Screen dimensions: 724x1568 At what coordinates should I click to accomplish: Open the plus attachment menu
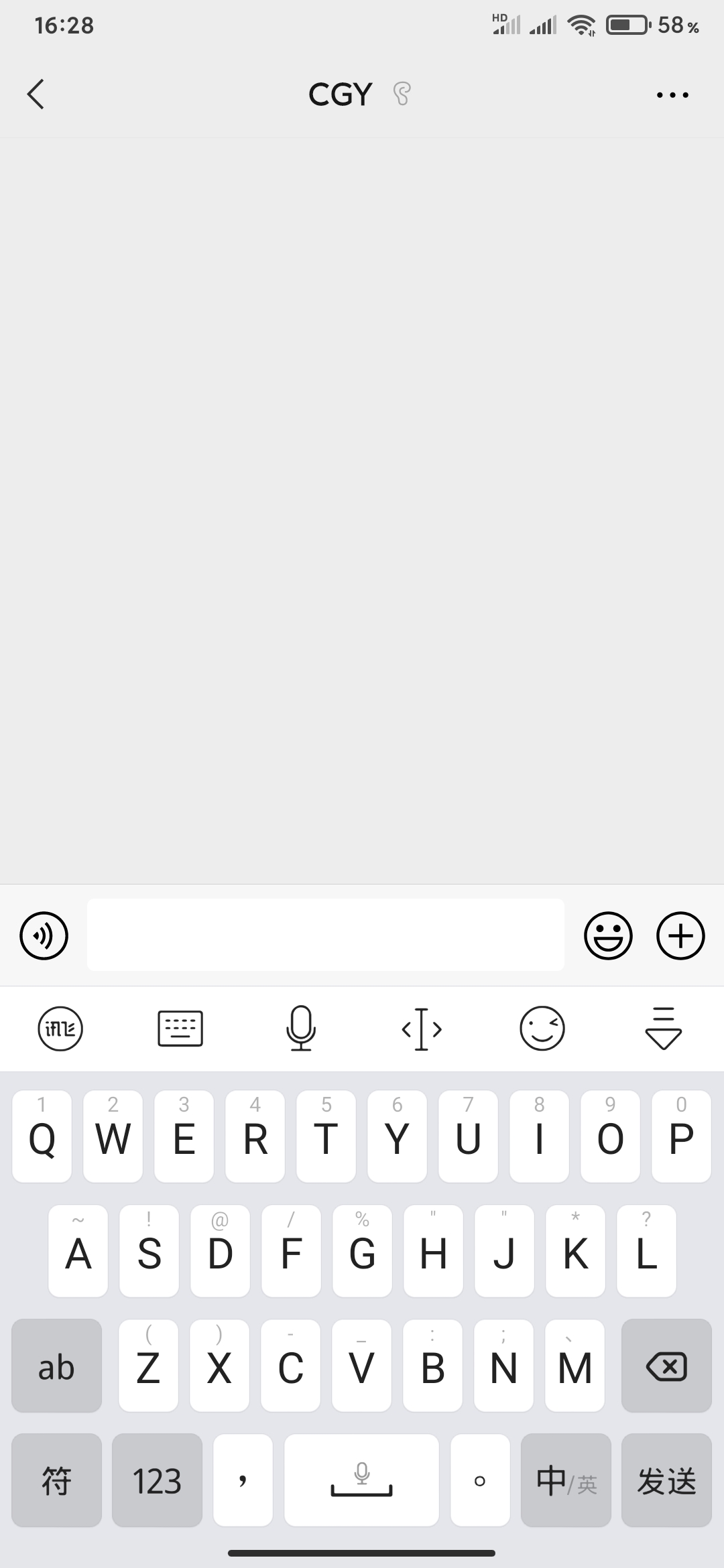(x=680, y=935)
